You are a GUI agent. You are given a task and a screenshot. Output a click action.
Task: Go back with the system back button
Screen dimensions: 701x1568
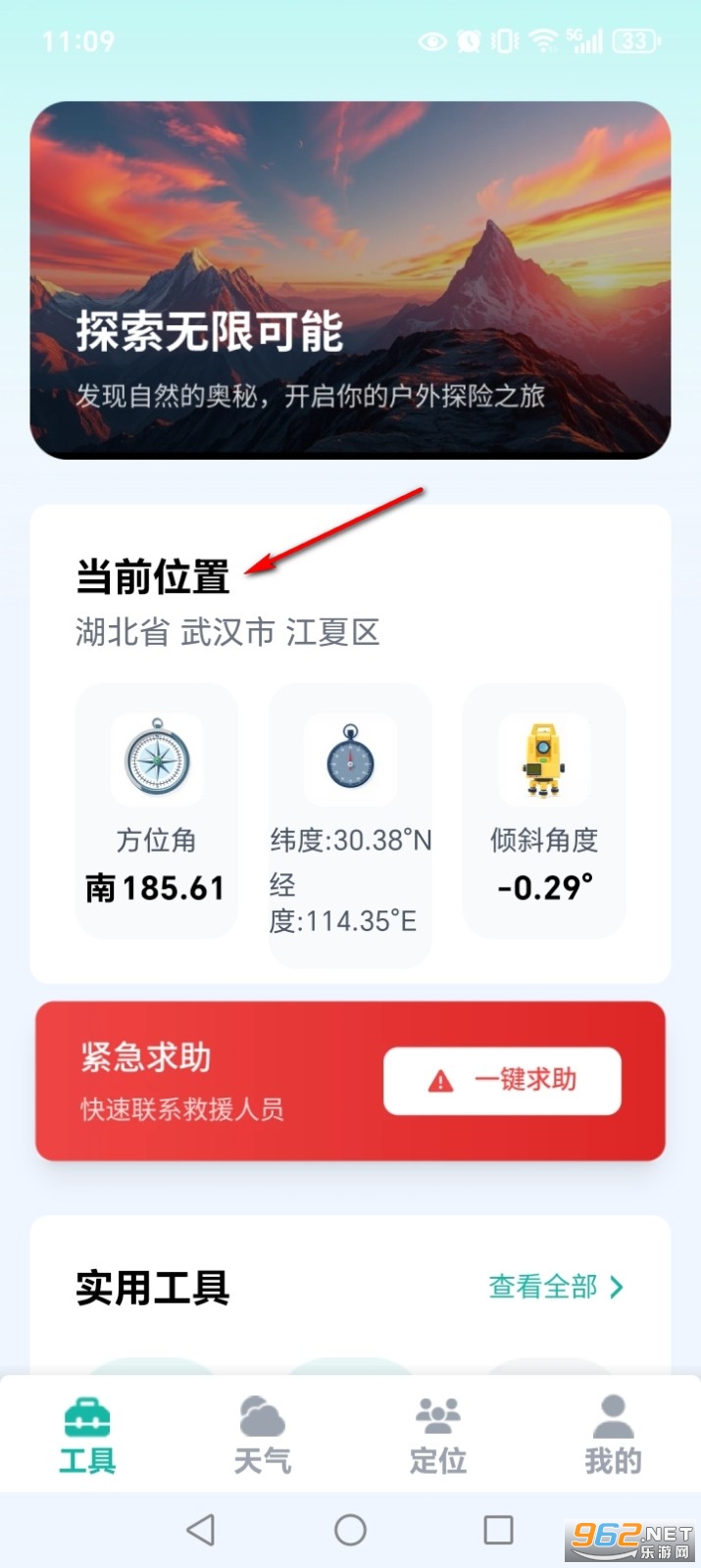(x=201, y=1530)
